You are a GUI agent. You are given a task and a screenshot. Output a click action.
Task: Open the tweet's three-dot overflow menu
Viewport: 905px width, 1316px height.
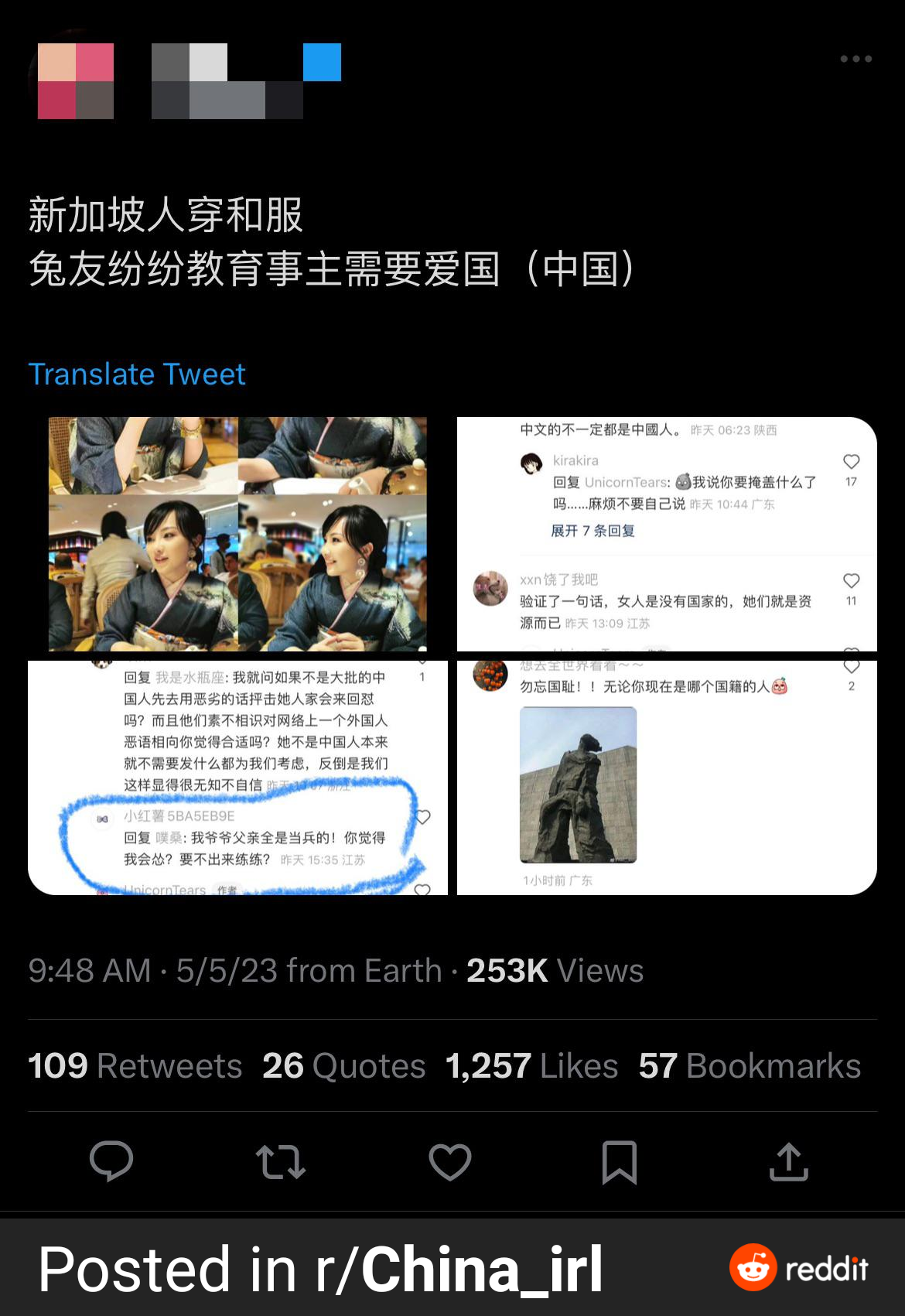click(x=855, y=59)
